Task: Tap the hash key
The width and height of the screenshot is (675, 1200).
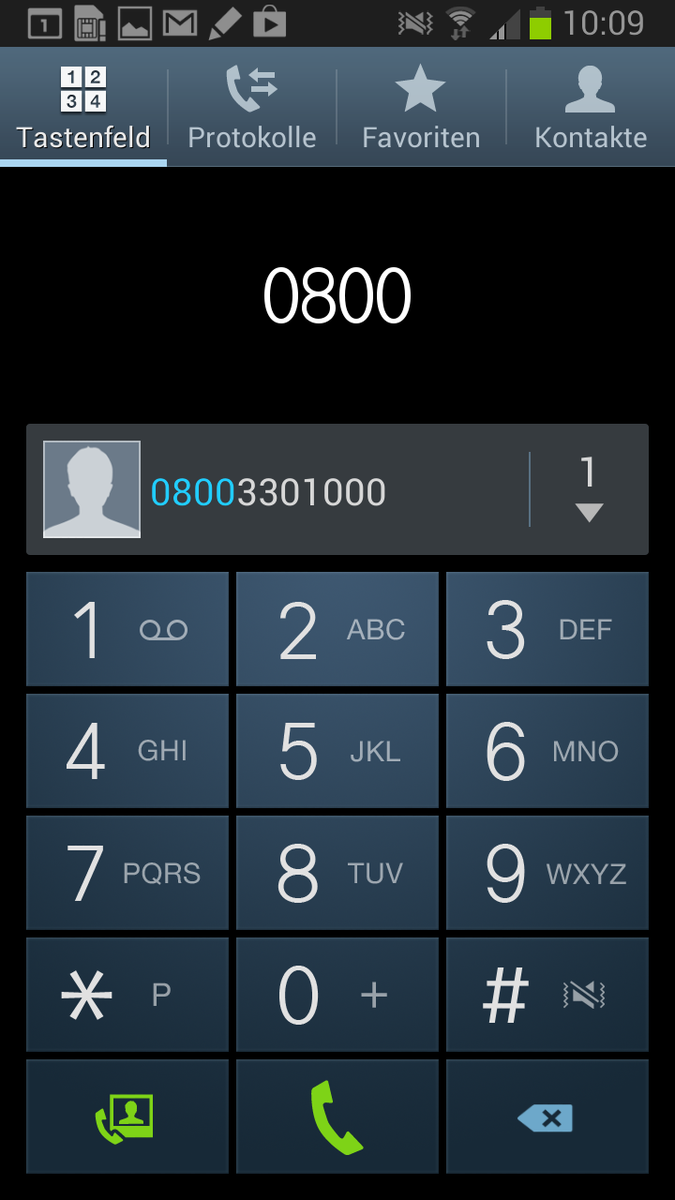Action: [x=547, y=995]
